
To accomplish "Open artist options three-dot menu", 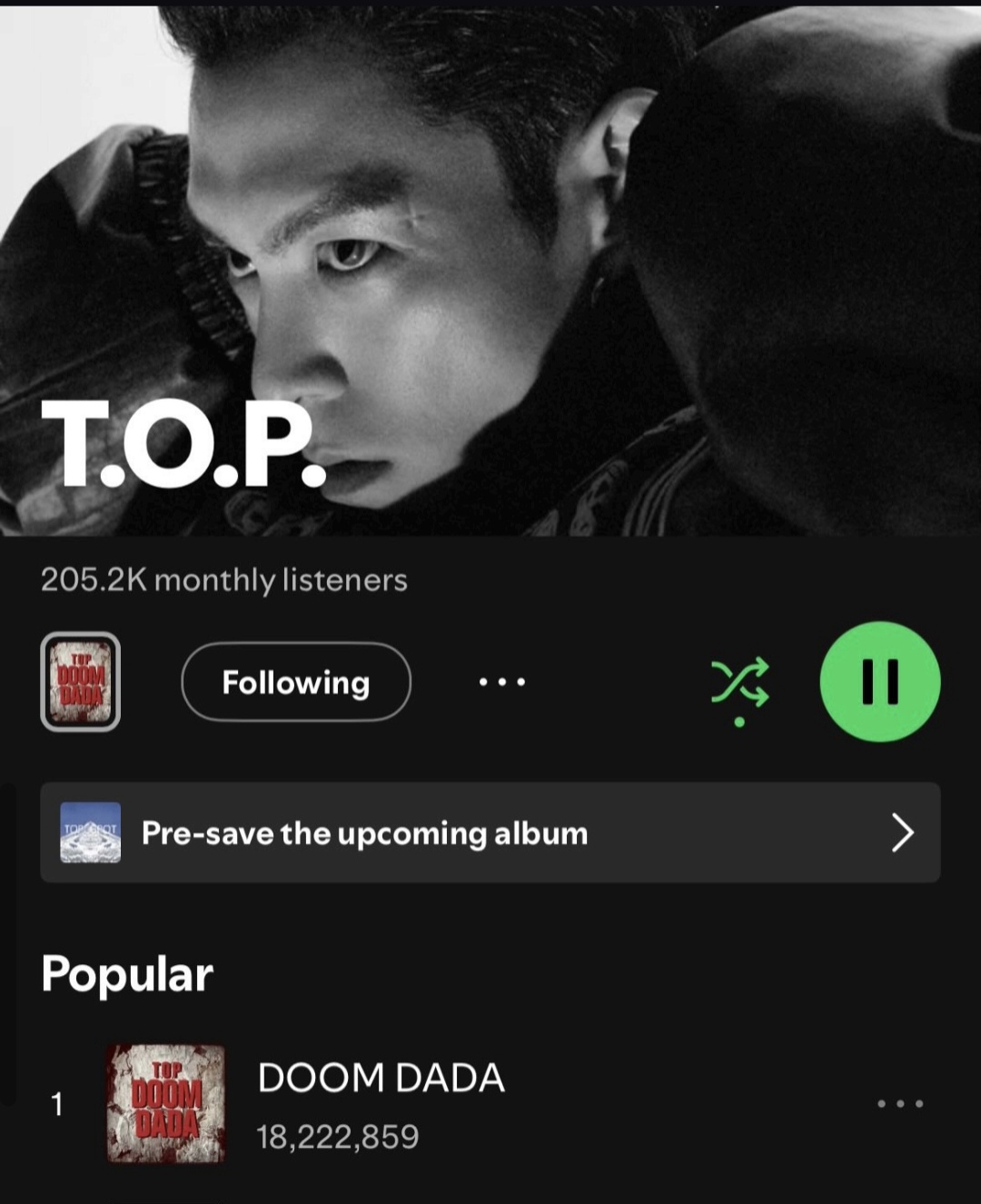I will [502, 682].
